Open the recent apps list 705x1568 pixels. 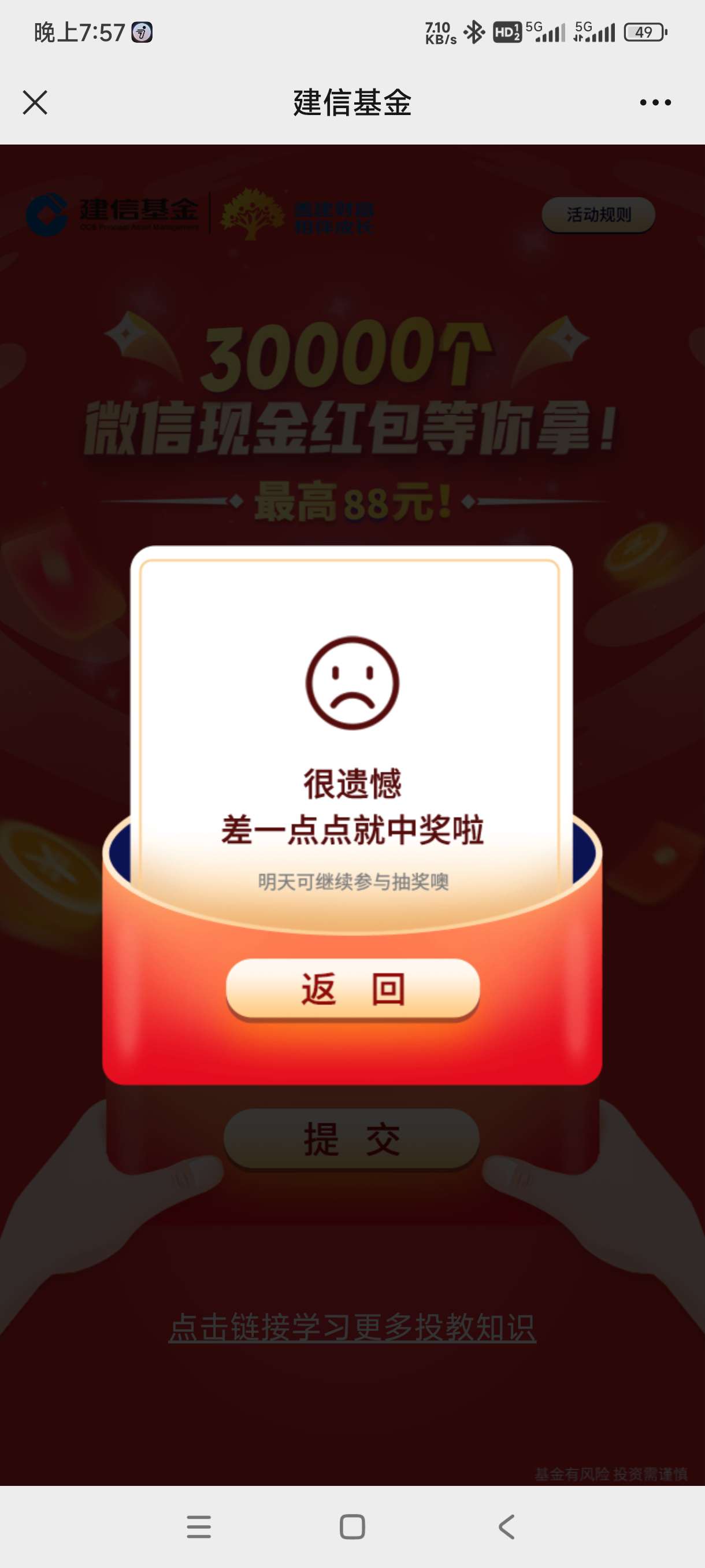point(199,1526)
